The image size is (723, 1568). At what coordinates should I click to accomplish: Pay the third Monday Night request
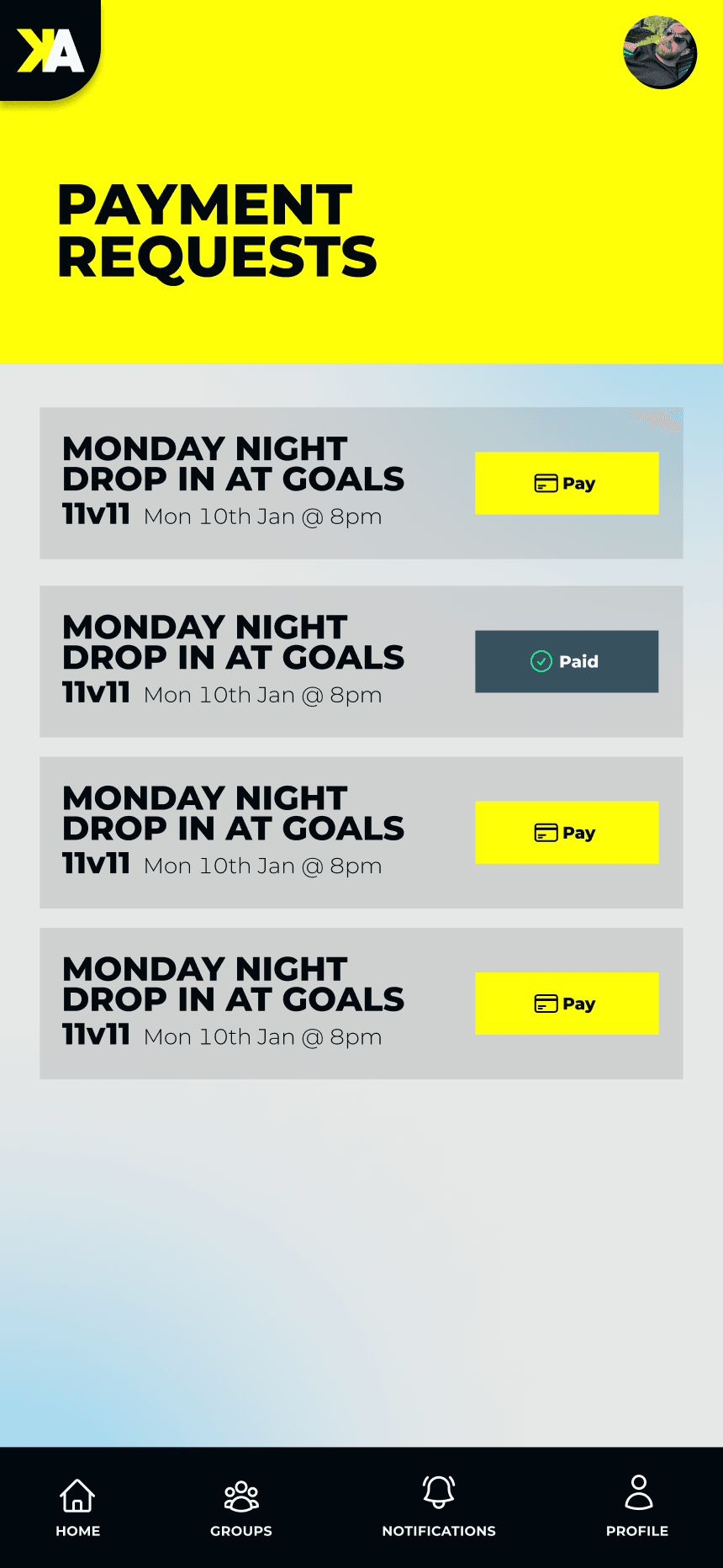[567, 832]
